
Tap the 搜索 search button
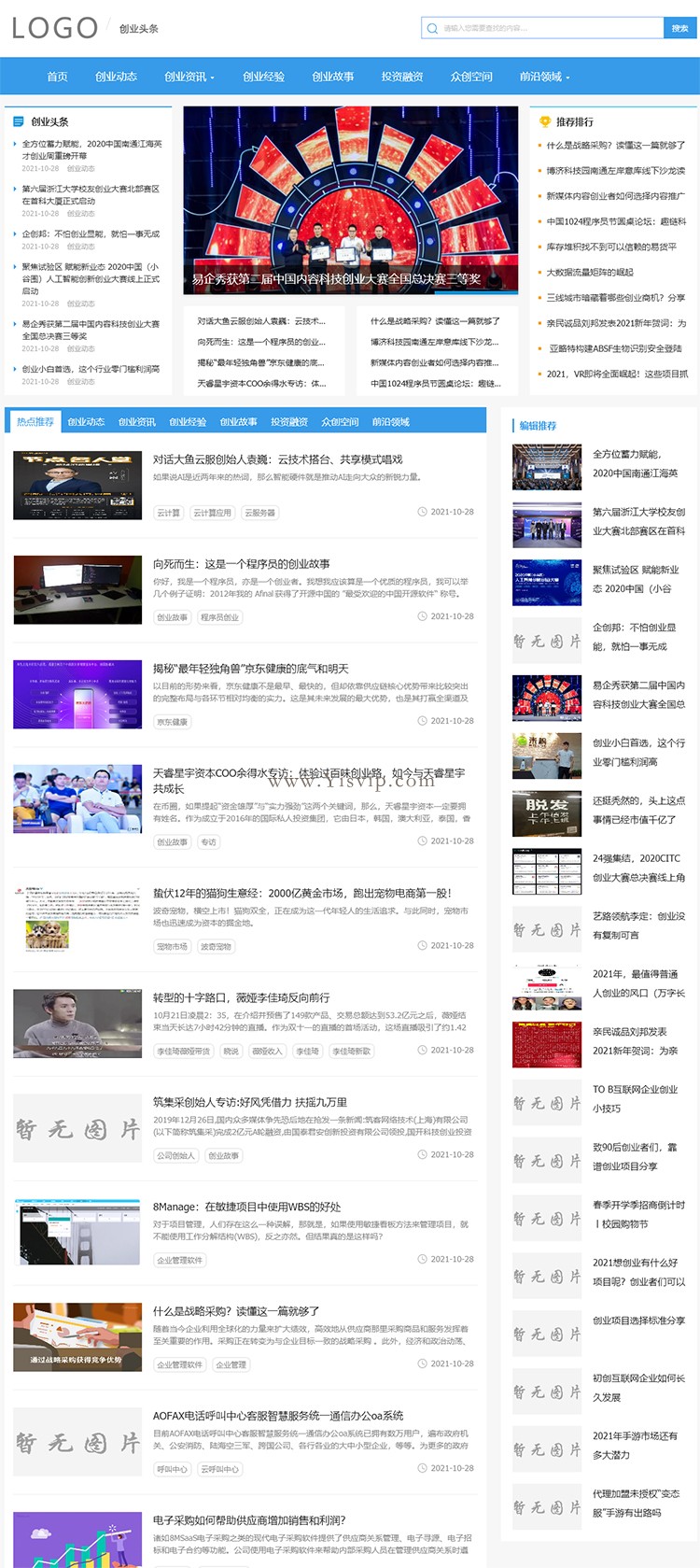pyautogui.click(x=679, y=28)
